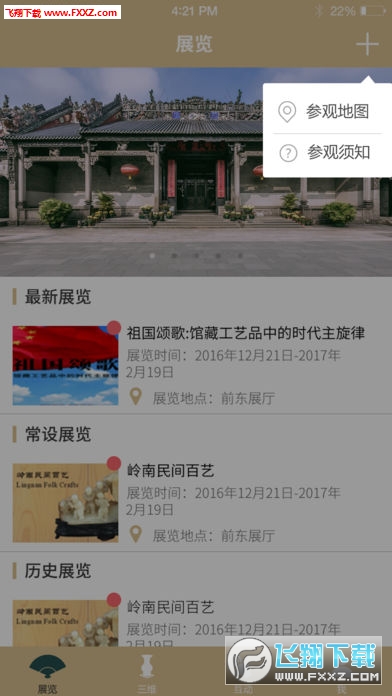Switch to the 展览 tab
The image size is (392, 696).
48,673
